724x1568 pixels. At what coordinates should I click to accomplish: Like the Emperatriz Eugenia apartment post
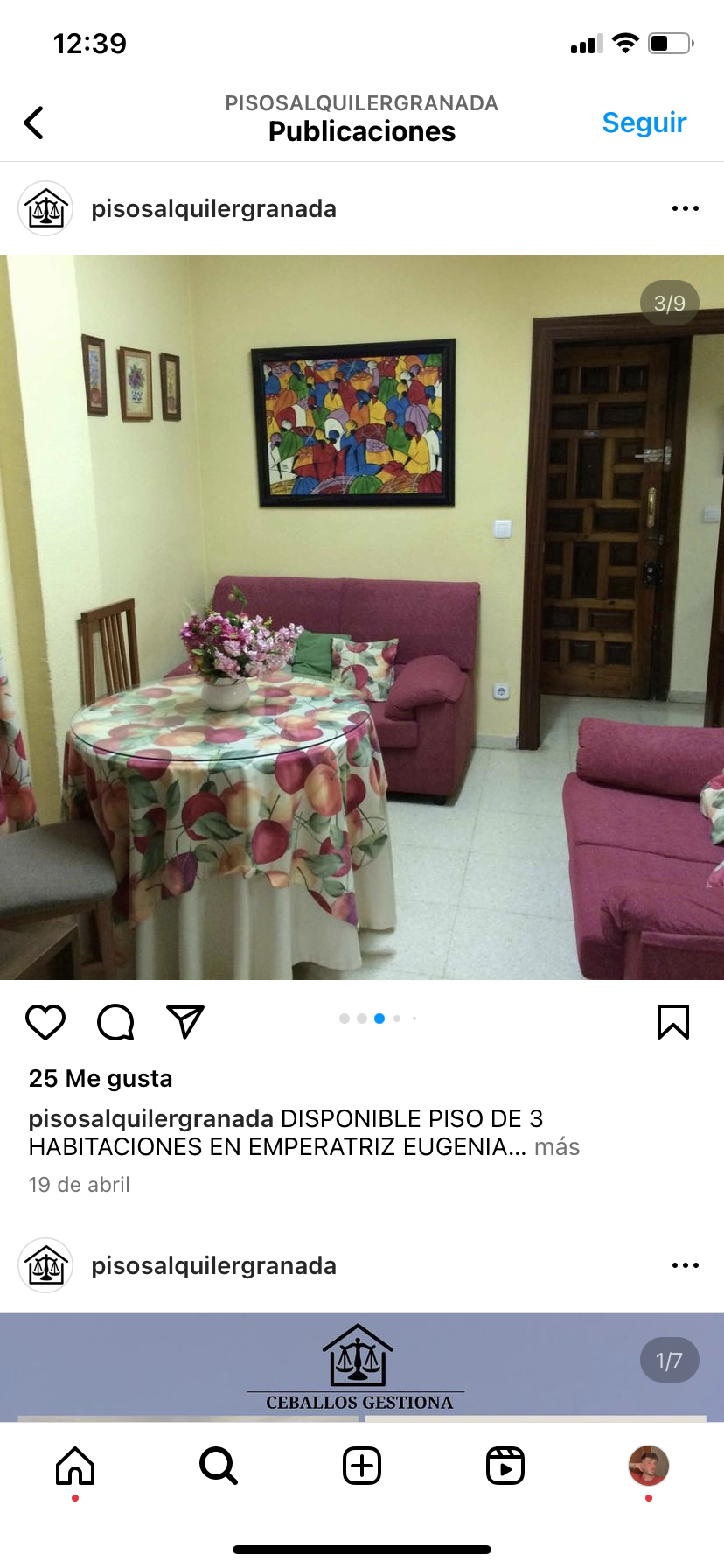45,1022
